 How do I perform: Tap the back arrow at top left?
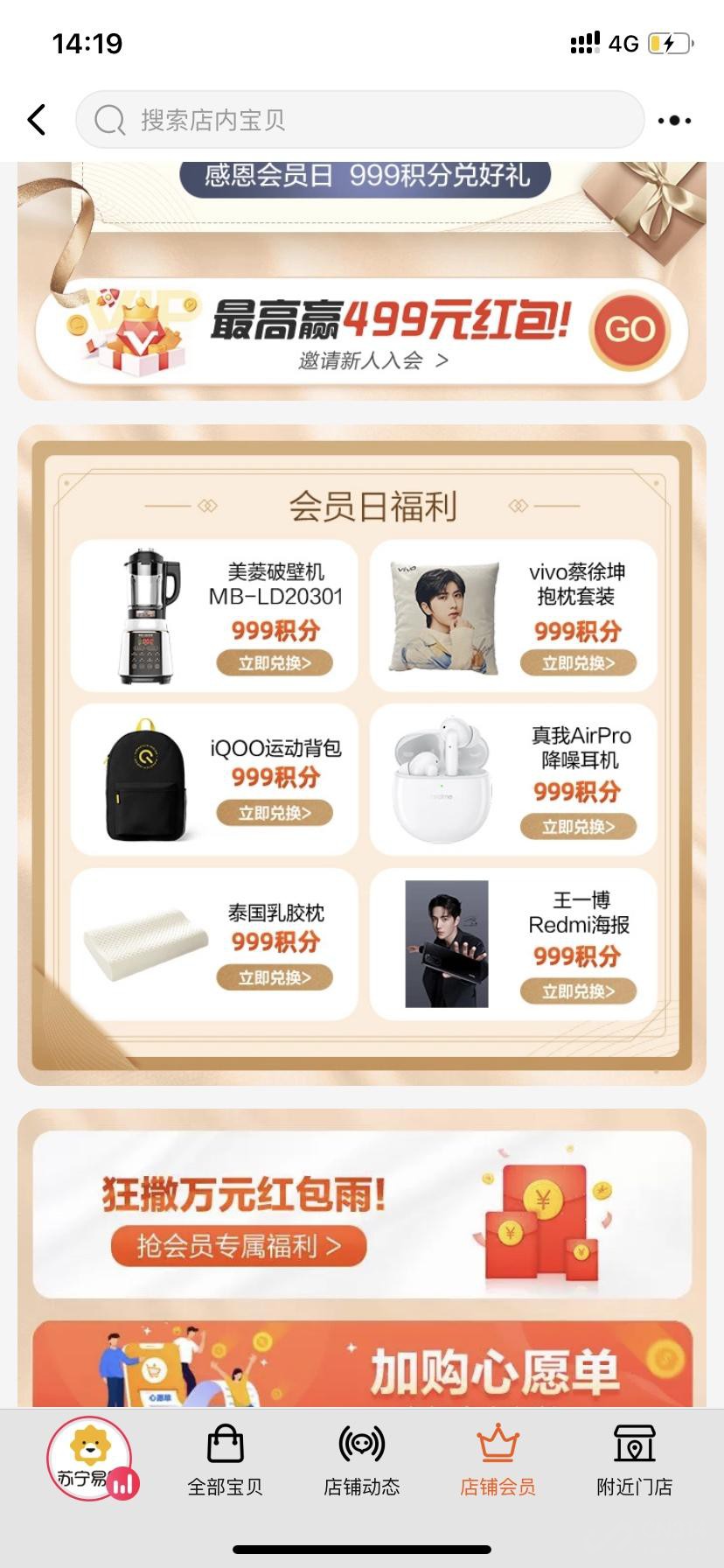point(37,120)
